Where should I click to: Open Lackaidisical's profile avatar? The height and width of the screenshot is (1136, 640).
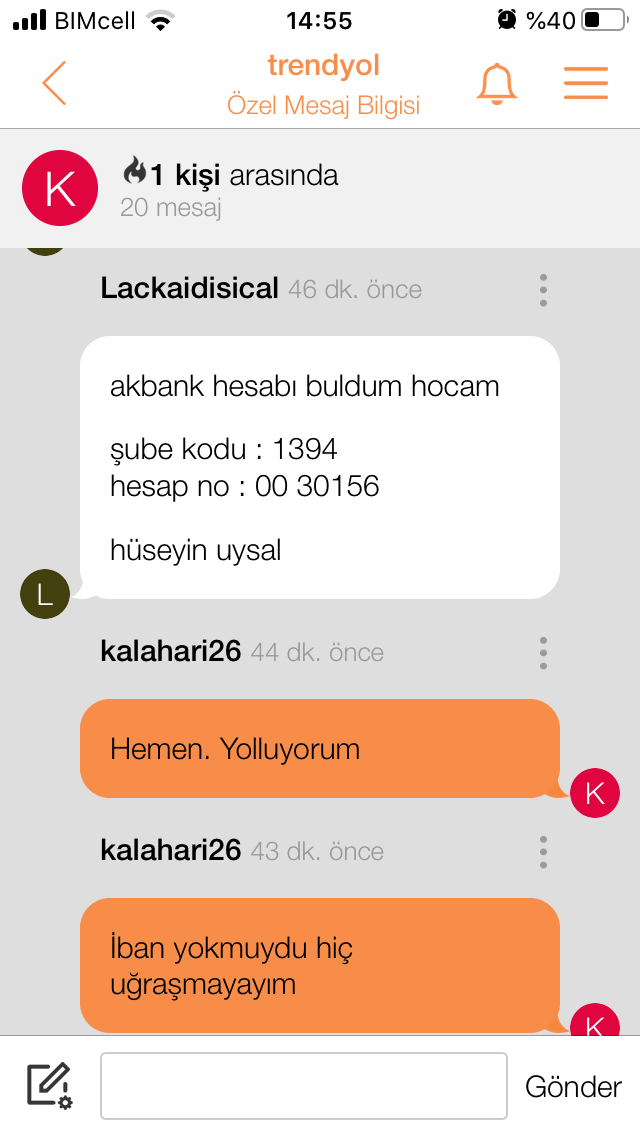point(45,594)
